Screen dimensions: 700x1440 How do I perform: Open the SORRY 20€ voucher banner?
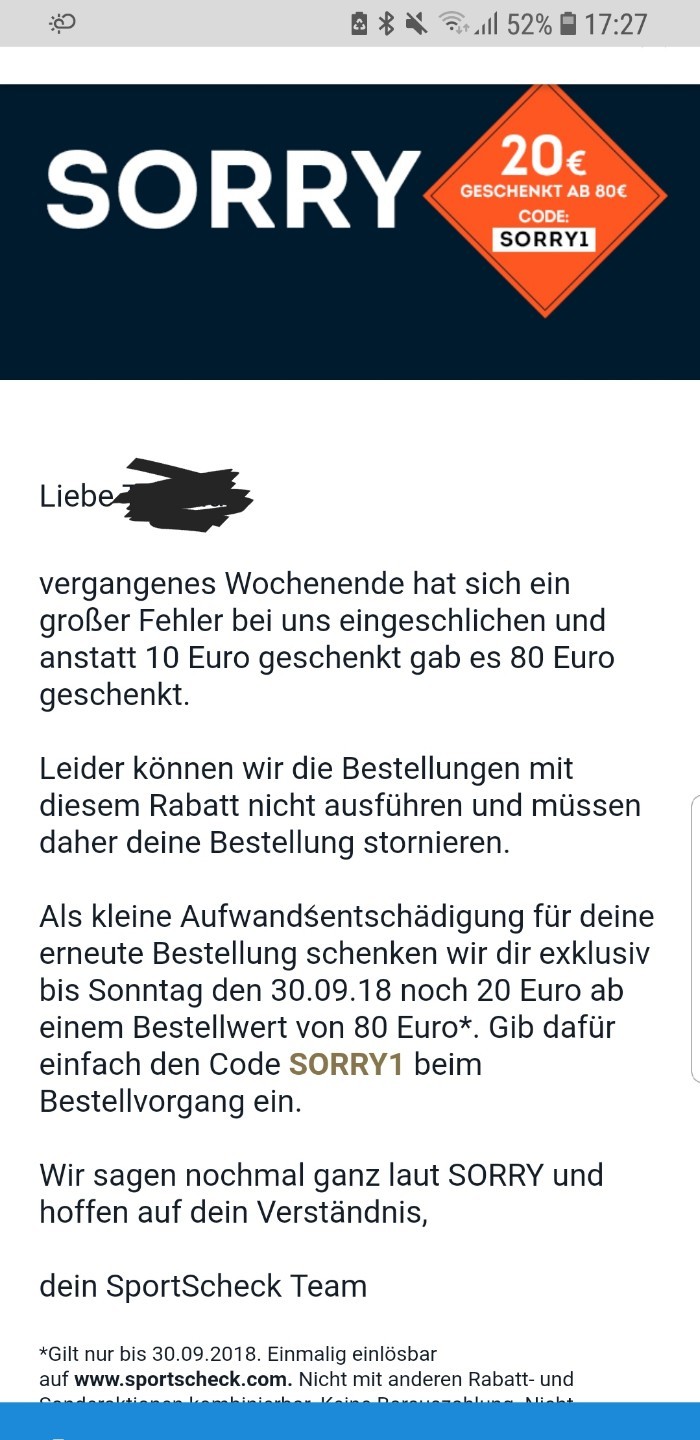350,232
